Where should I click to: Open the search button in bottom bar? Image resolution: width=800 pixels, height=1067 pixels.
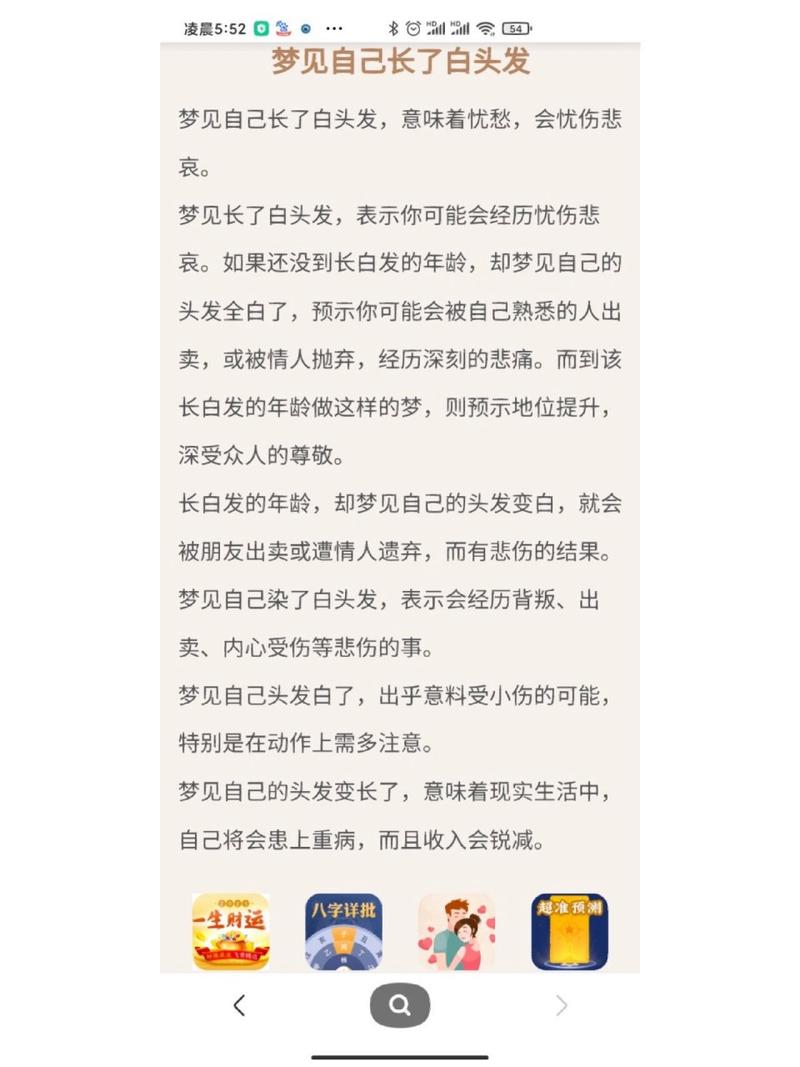coord(400,1006)
